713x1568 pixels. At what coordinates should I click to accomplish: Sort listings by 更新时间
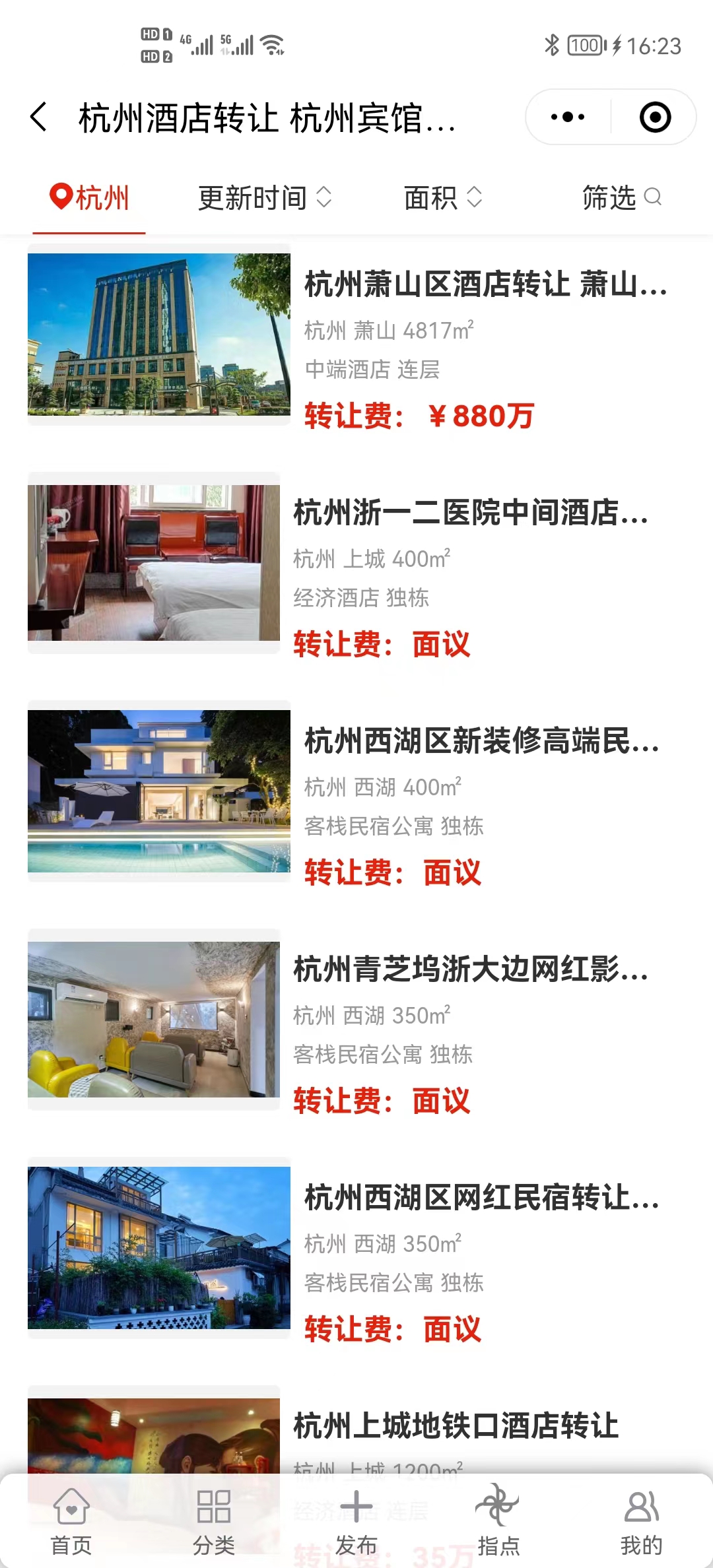pyautogui.click(x=265, y=197)
